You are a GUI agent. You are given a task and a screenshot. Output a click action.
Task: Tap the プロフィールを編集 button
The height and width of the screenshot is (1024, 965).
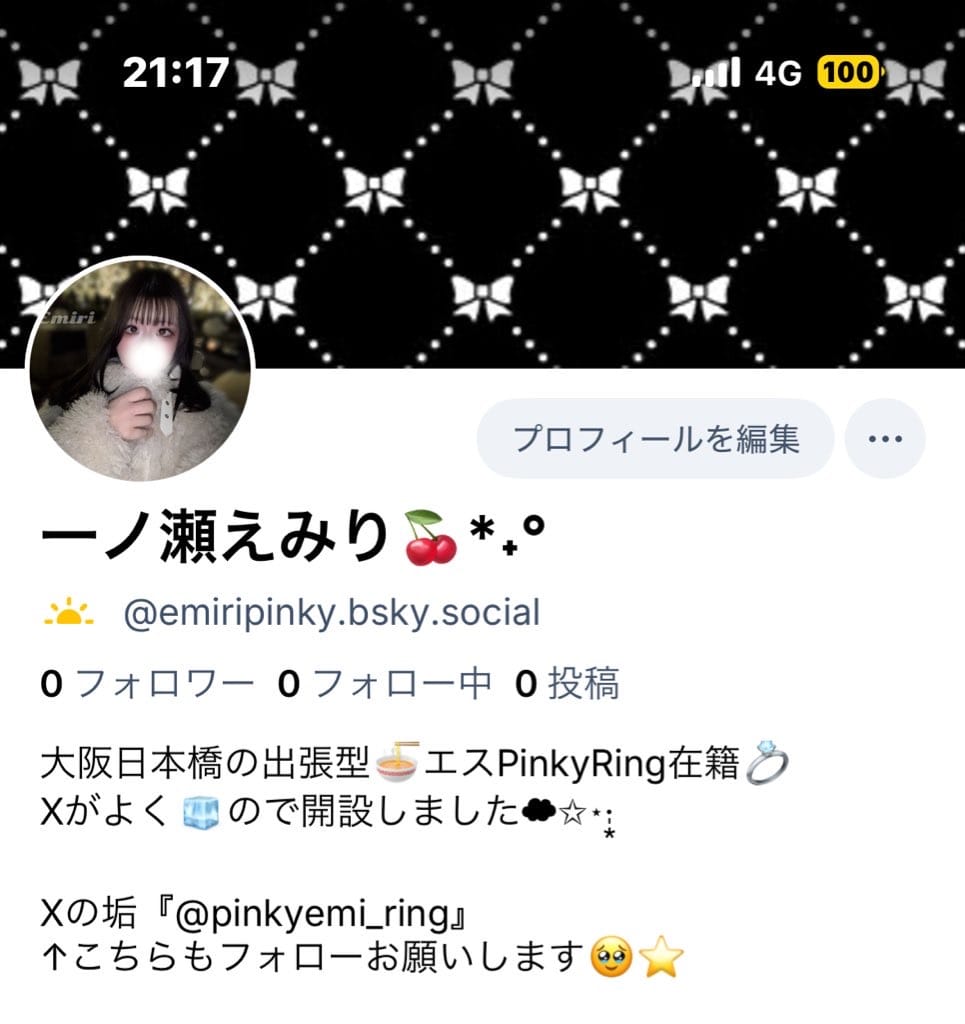(655, 439)
